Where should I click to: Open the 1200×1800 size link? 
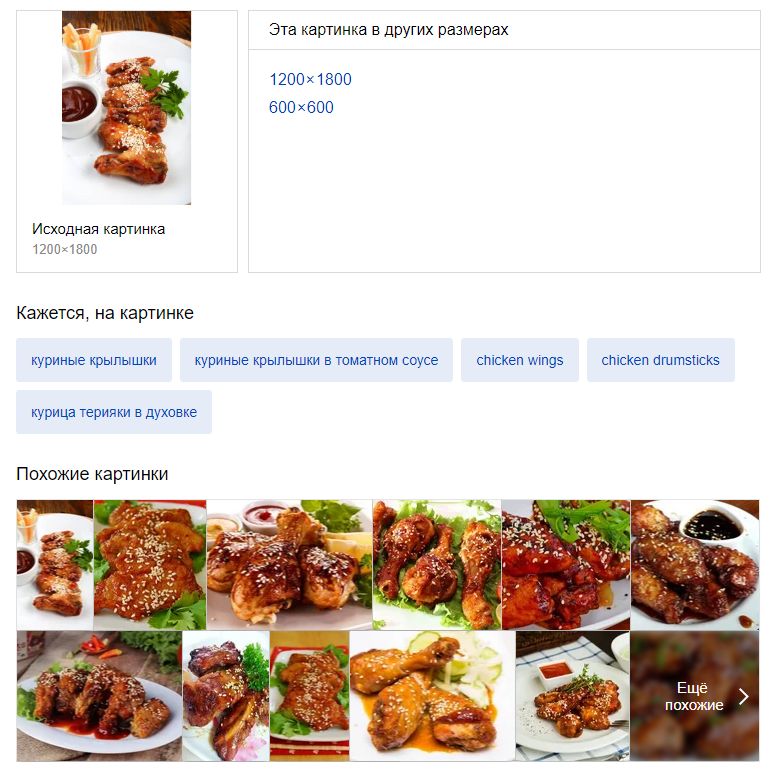click(x=310, y=80)
